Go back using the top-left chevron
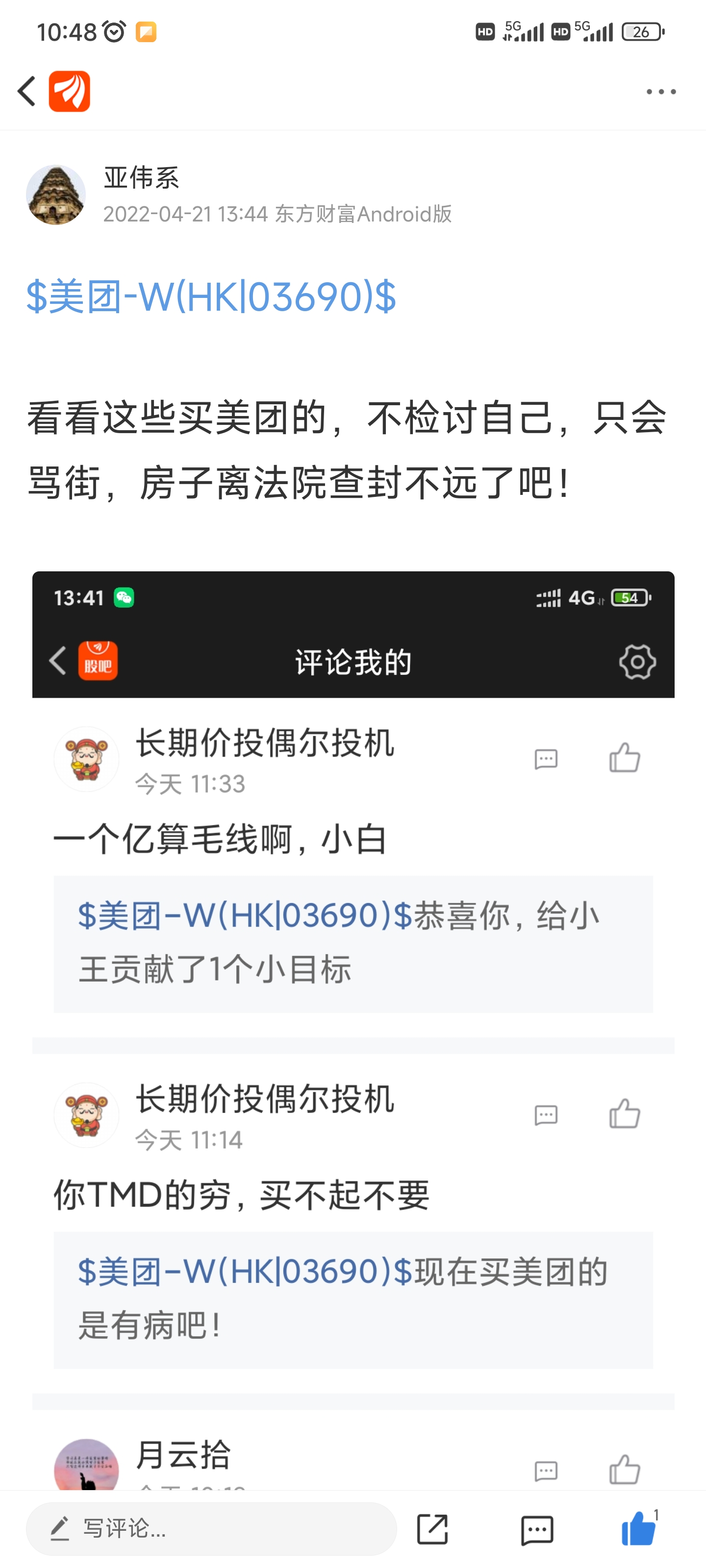The width and height of the screenshot is (706, 1568). [x=25, y=91]
